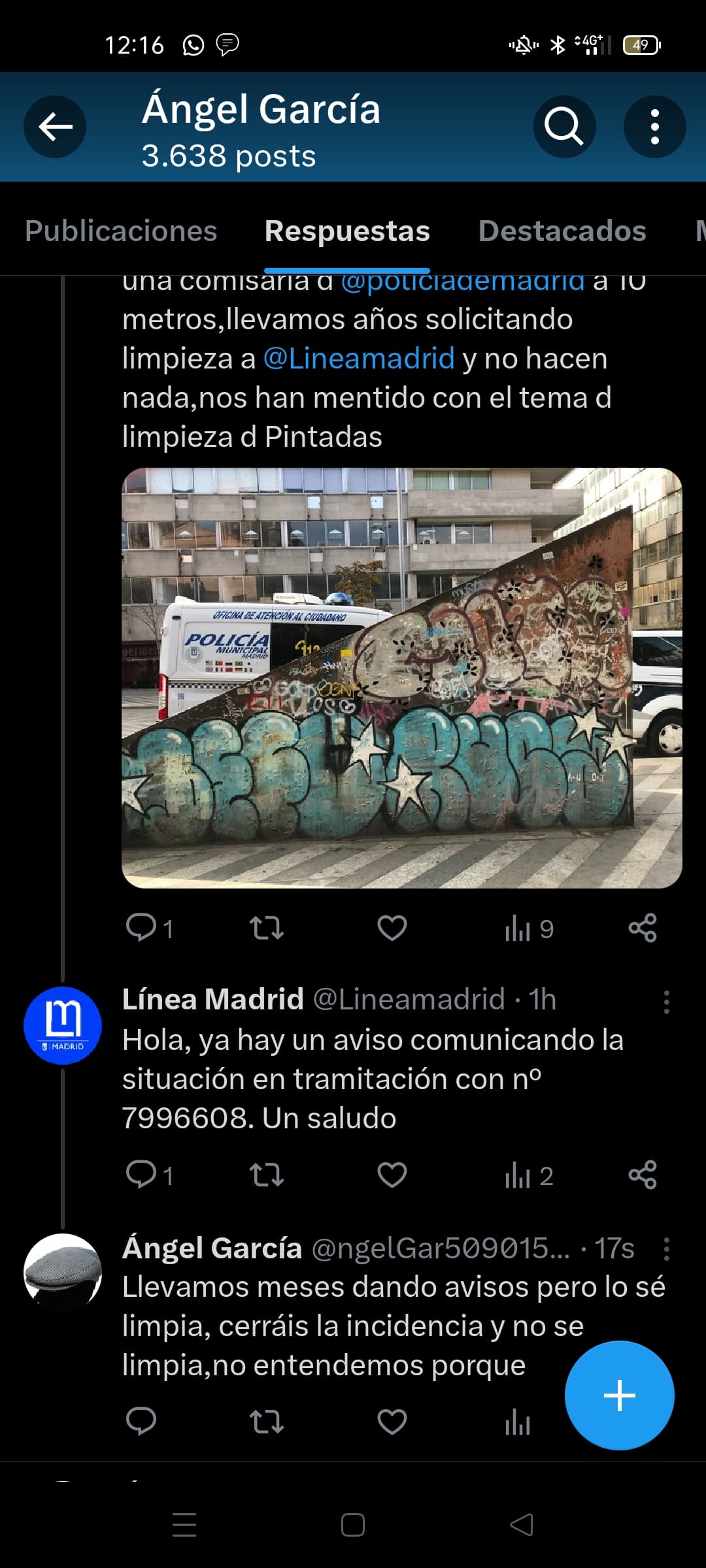Open the profile overflow menu
This screenshot has height=1568, width=706.
[654, 127]
